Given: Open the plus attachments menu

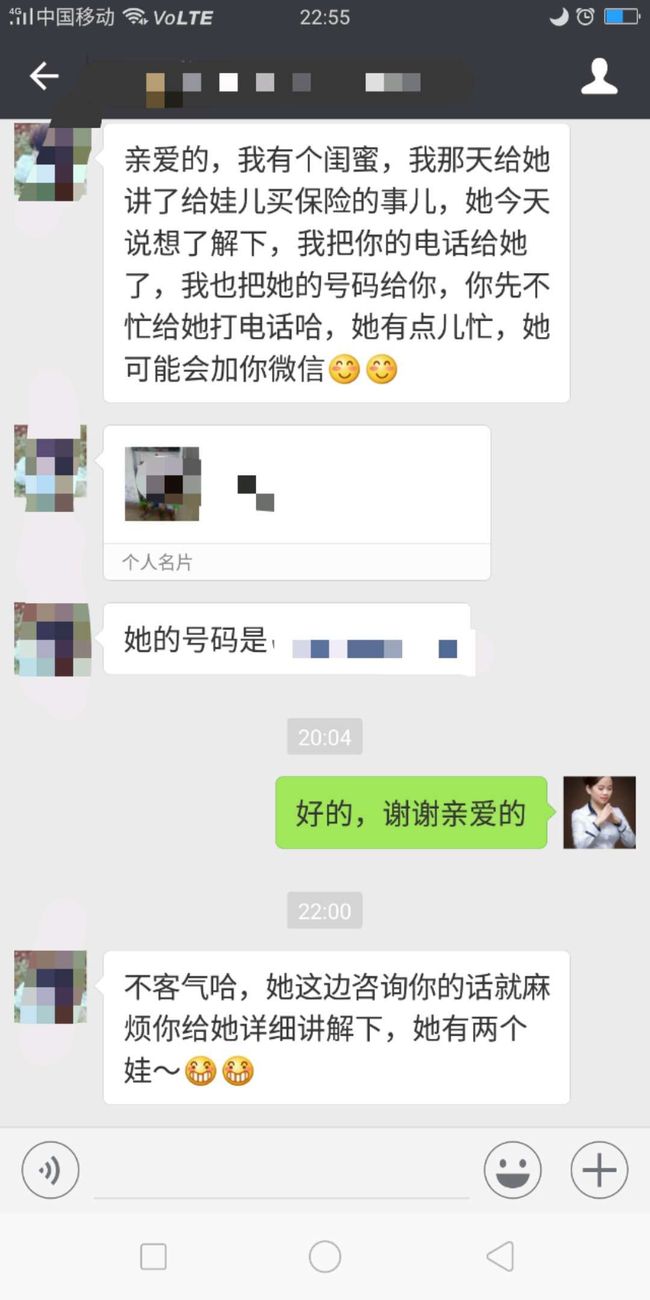Looking at the screenshot, I should pos(599,1170).
